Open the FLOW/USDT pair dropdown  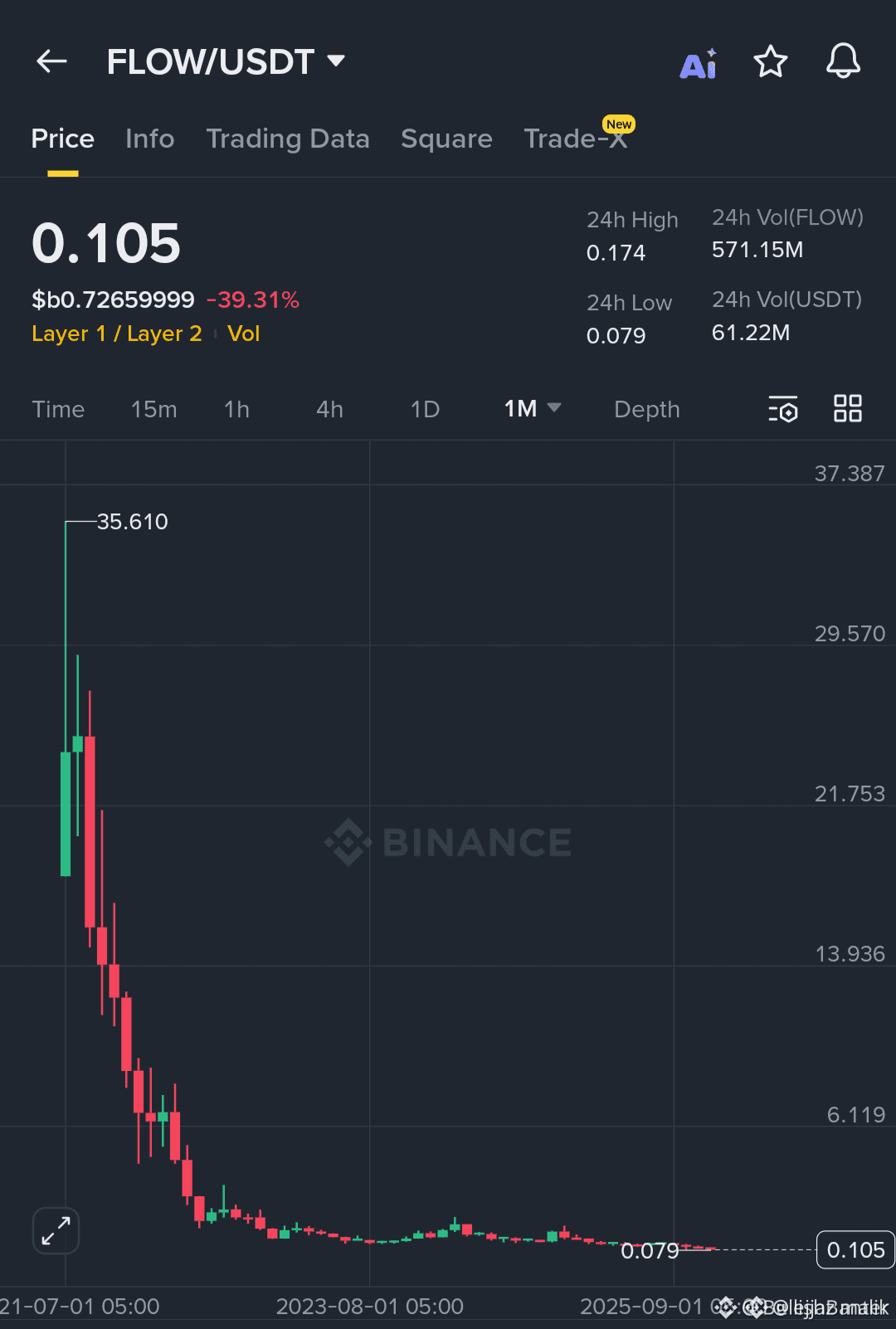226,61
